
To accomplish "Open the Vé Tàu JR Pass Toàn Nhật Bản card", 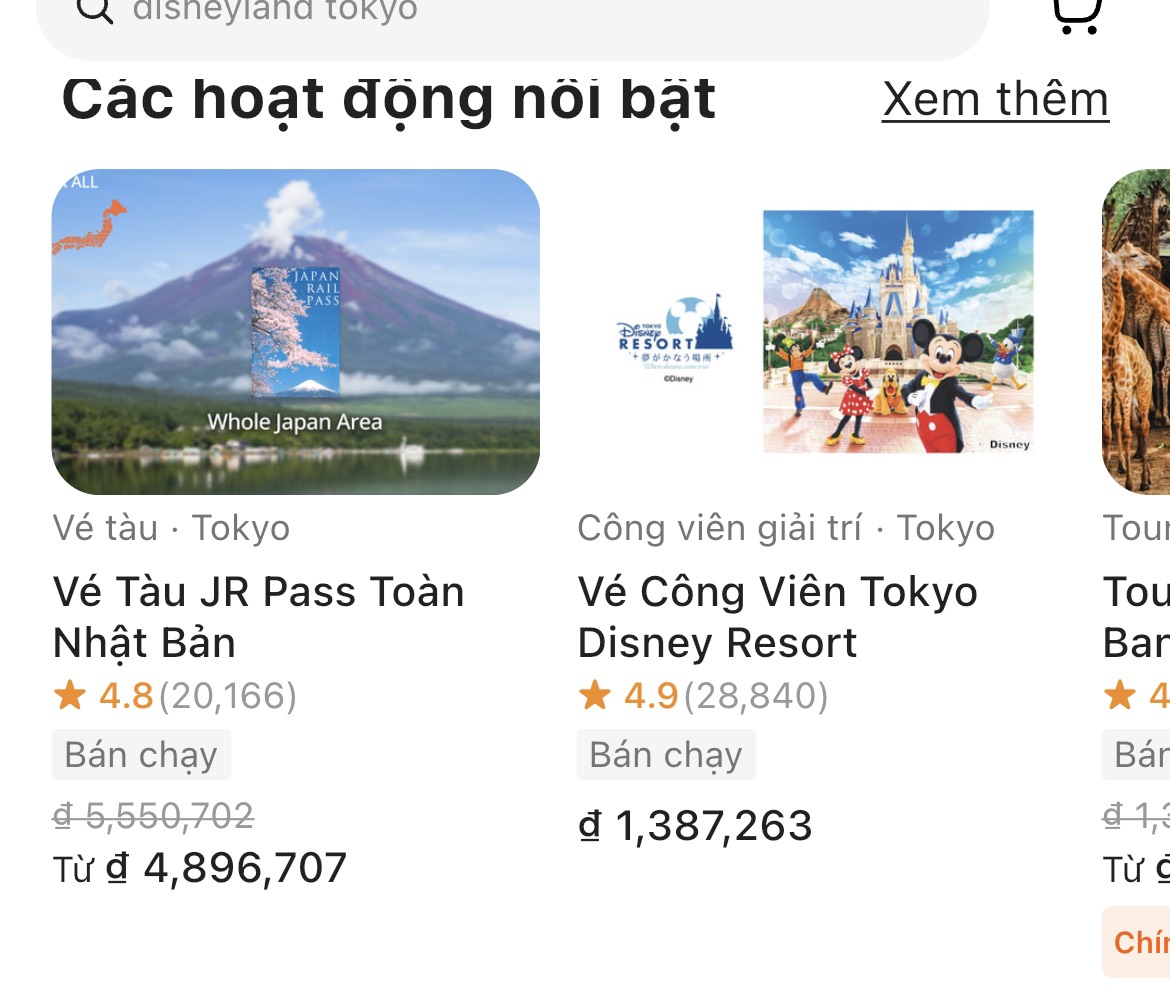I will [x=295, y=332].
